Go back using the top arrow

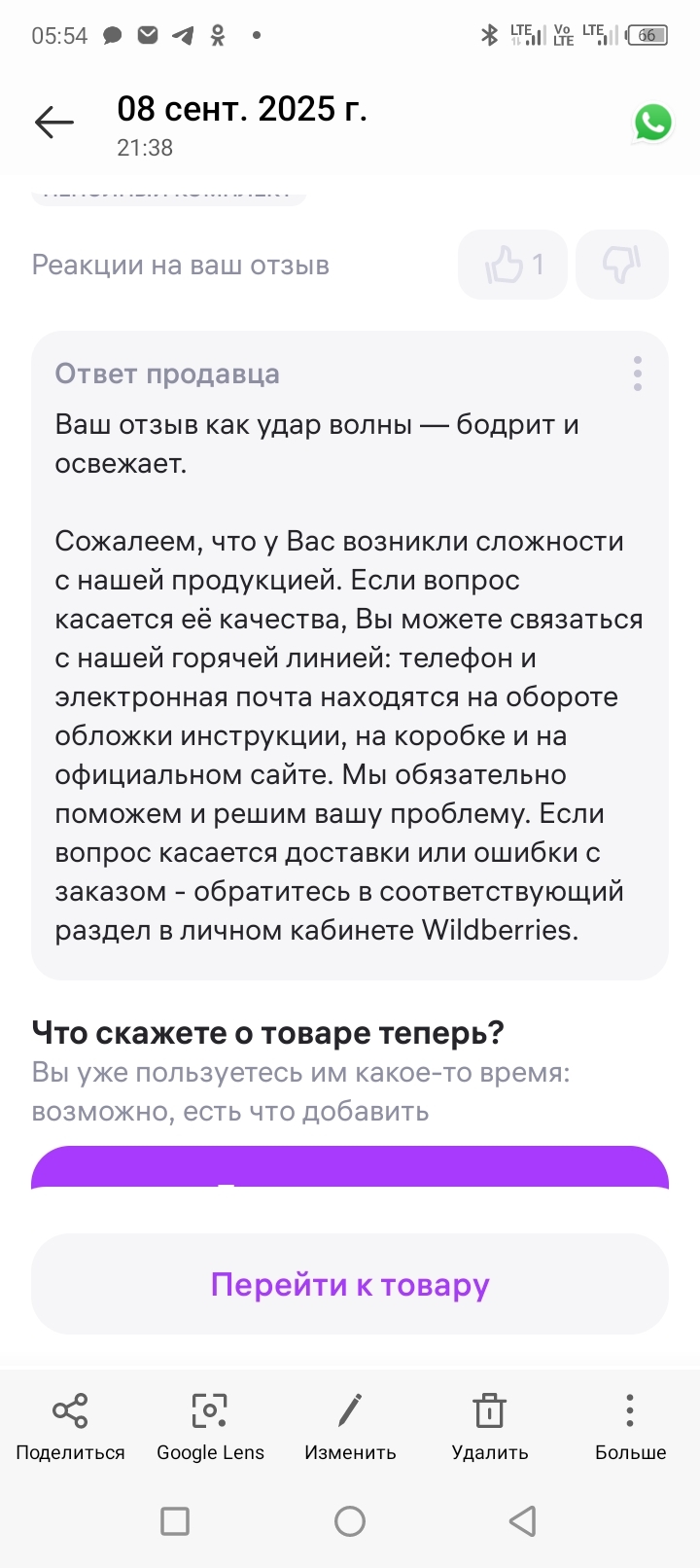pyautogui.click(x=54, y=123)
